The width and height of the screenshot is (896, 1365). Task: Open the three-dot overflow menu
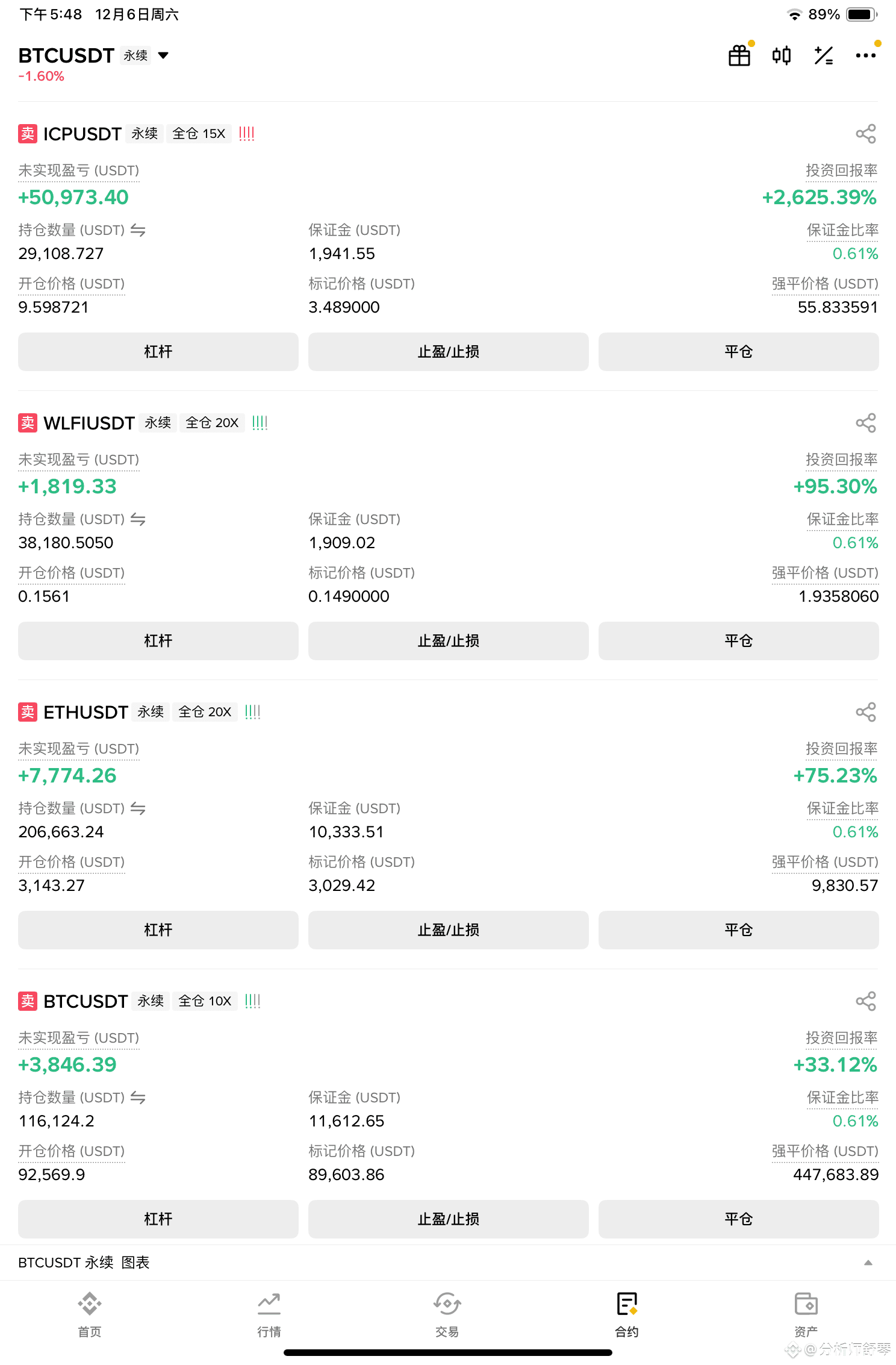pos(865,55)
